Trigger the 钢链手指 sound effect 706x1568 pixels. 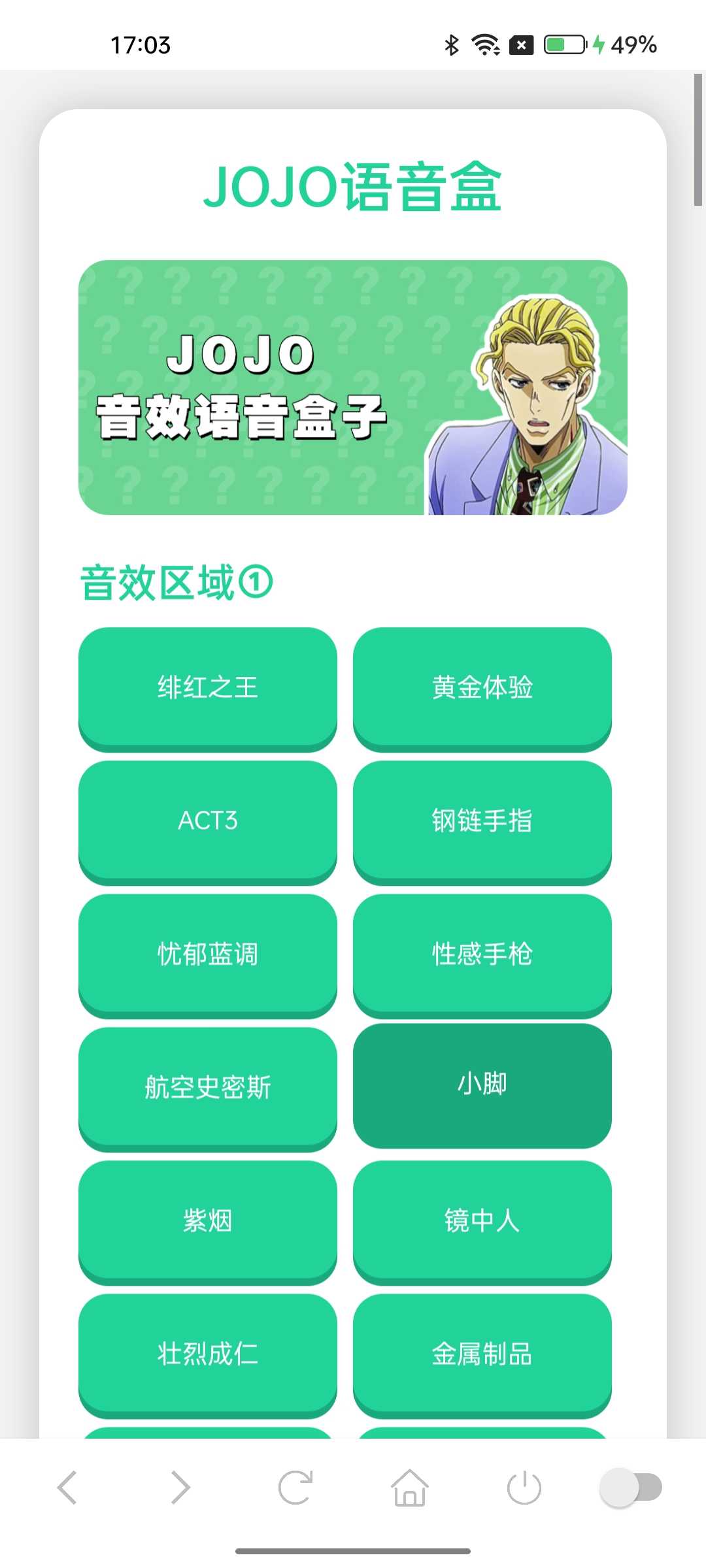482,821
